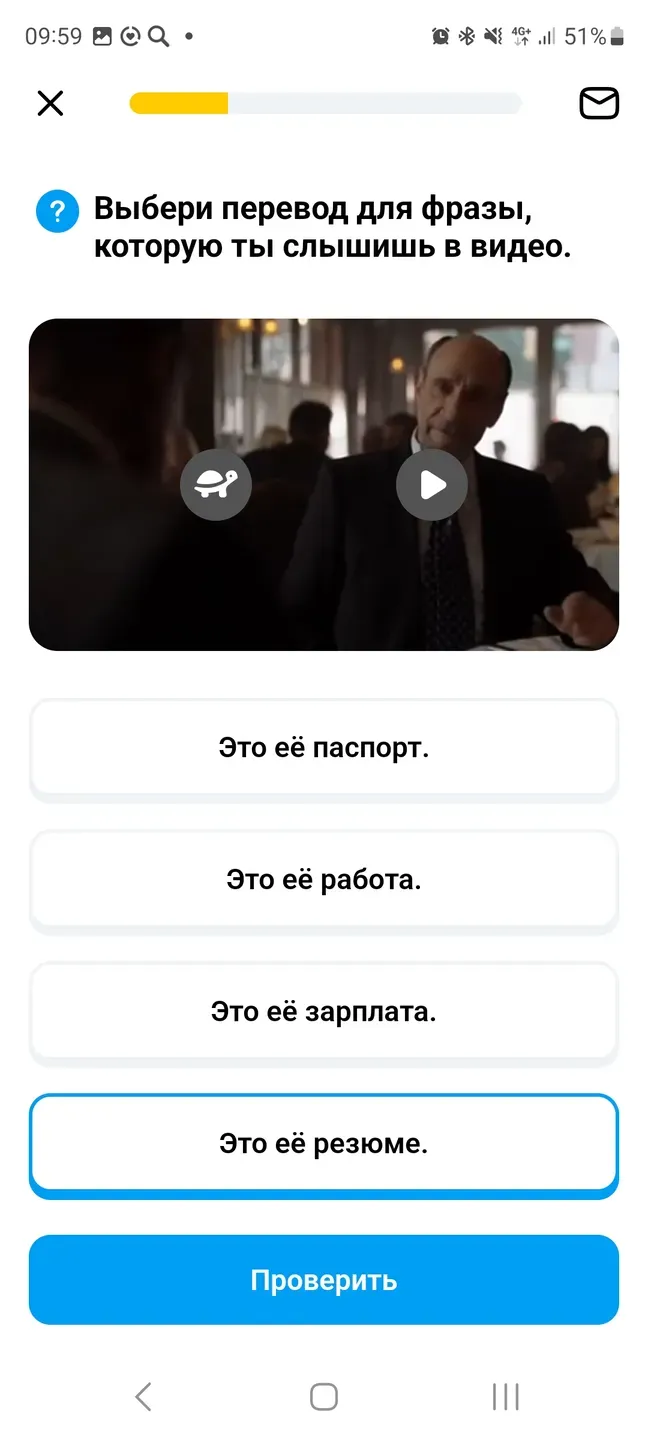This screenshot has width=648, height=1440.
Task: Pick the answer "Это её зарплата."
Action: 324,1012
